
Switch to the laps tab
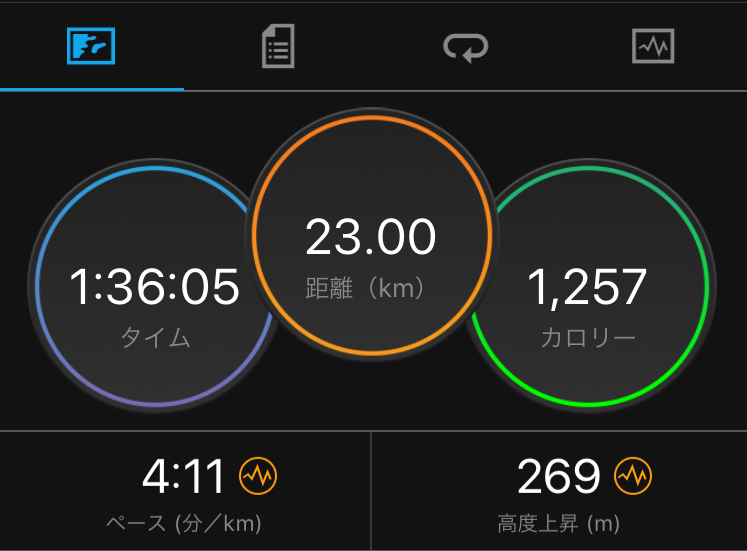[466, 46]
